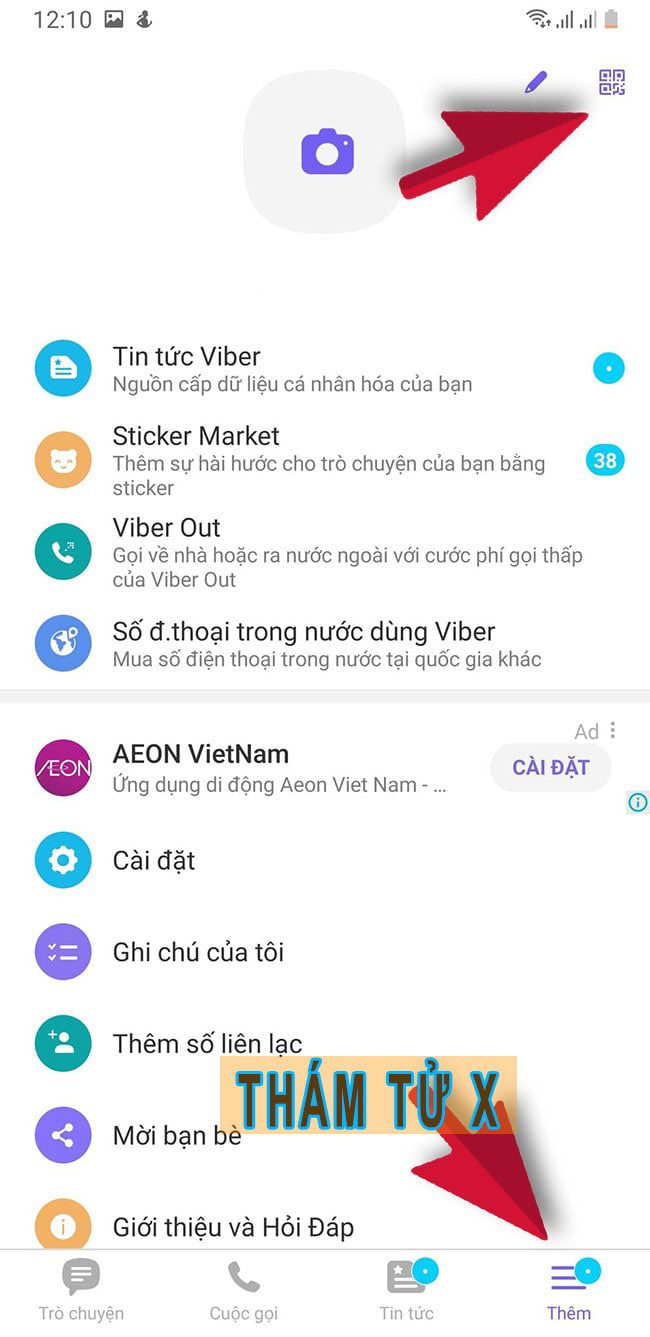Viewport: 650px width, 1337px height.
Task: Tap CÀI ĐẶT to install AEON VietNam
Action: click(x=550, y=768)
